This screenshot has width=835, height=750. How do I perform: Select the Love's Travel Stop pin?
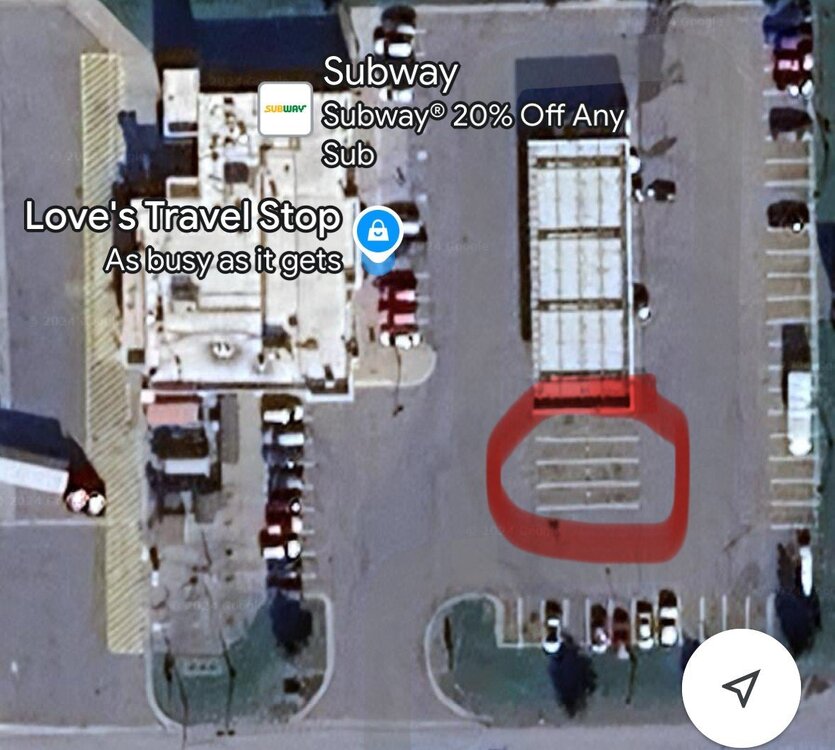[379, 233]
